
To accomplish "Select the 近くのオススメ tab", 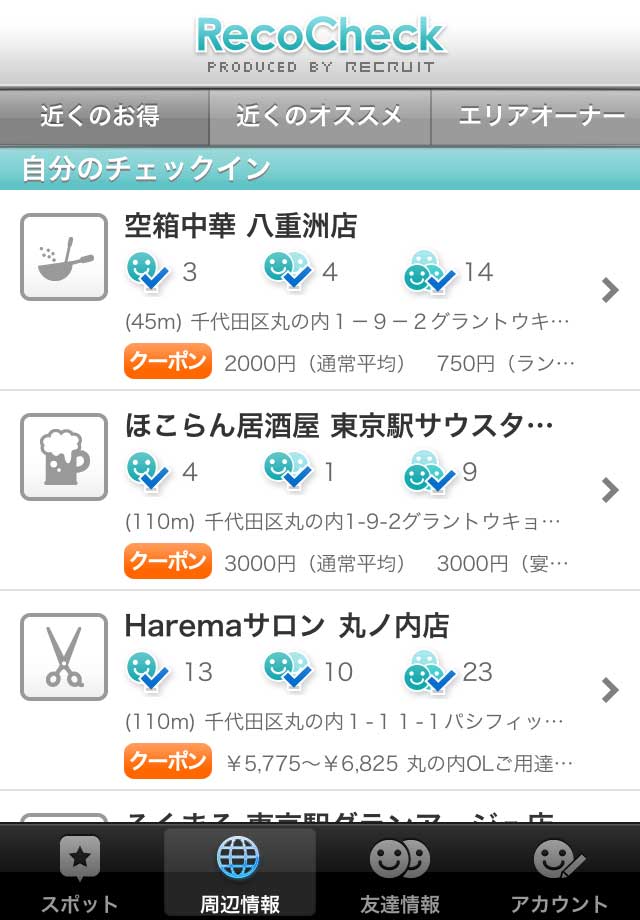I will pos(319,116).
